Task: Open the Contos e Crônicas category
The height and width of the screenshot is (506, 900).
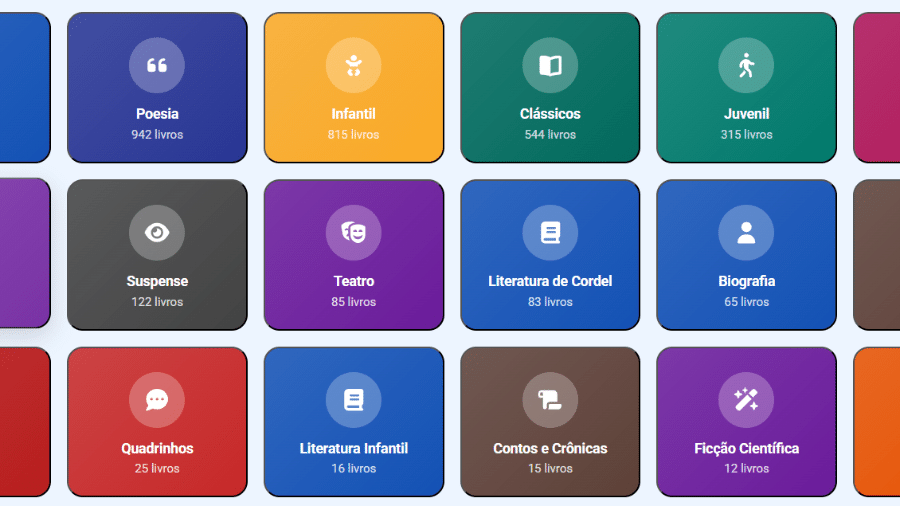Action: [x=550, y=422]
